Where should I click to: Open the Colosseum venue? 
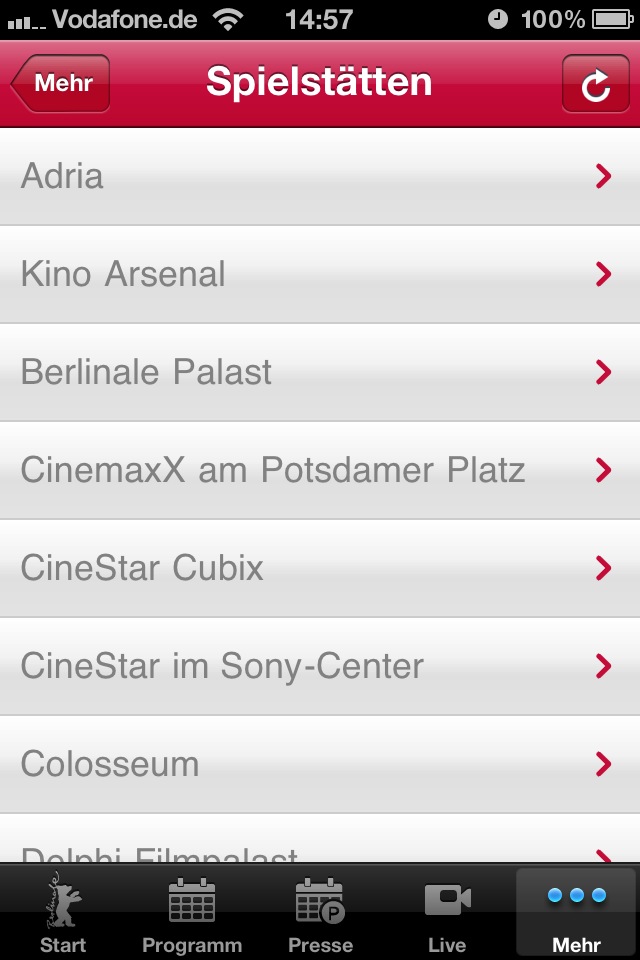(320, 765)
